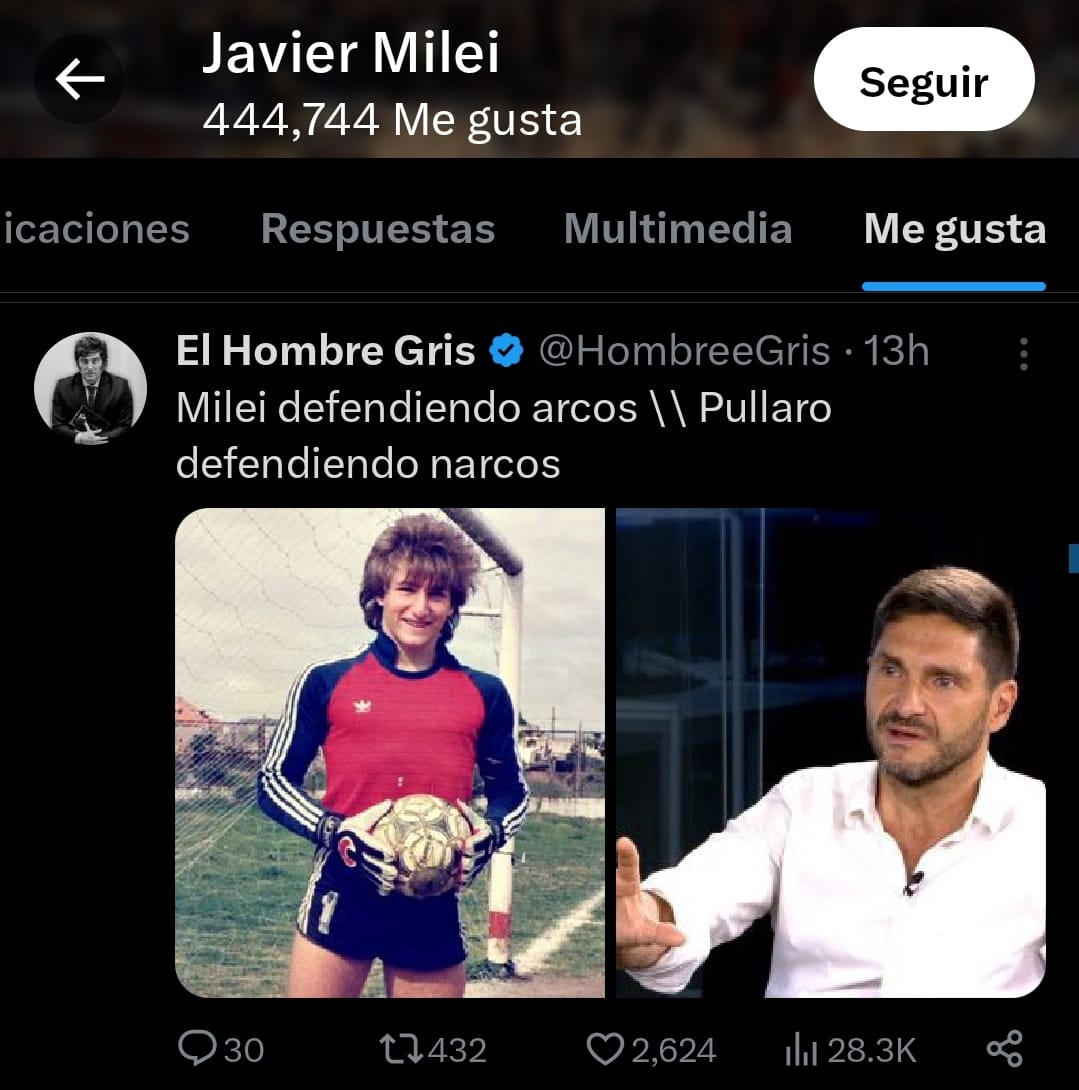
Task: Go back with the arrow button
Action: pos(79,80)
